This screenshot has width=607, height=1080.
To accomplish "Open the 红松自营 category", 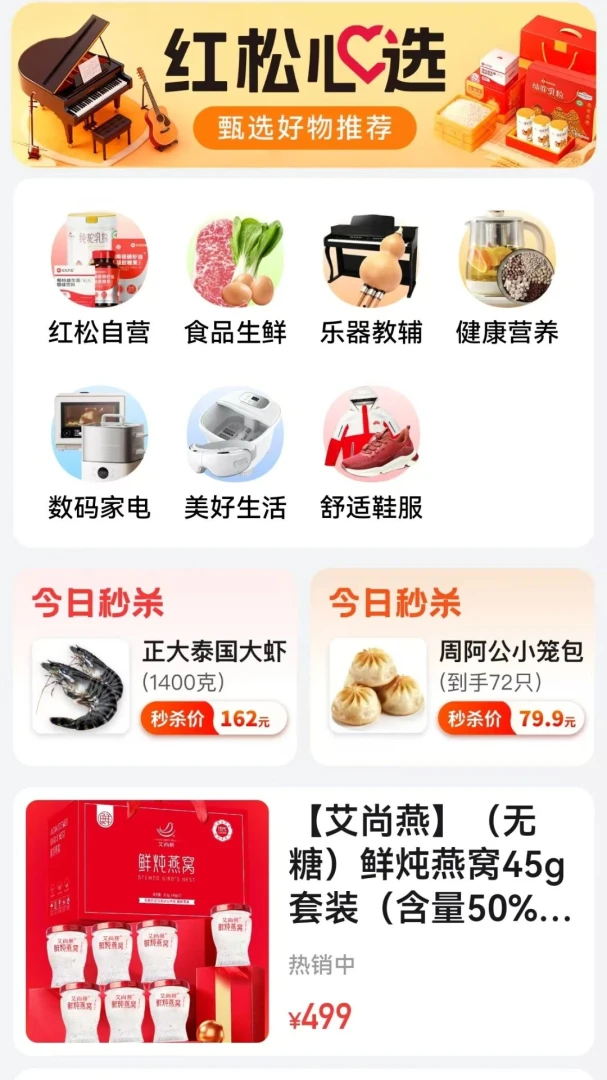I will pos(99,279).
